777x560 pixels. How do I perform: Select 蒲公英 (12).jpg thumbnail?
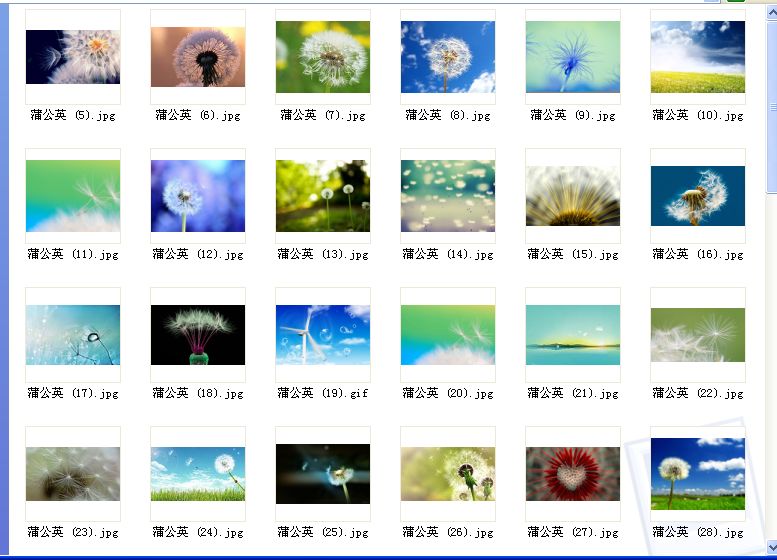197,196
